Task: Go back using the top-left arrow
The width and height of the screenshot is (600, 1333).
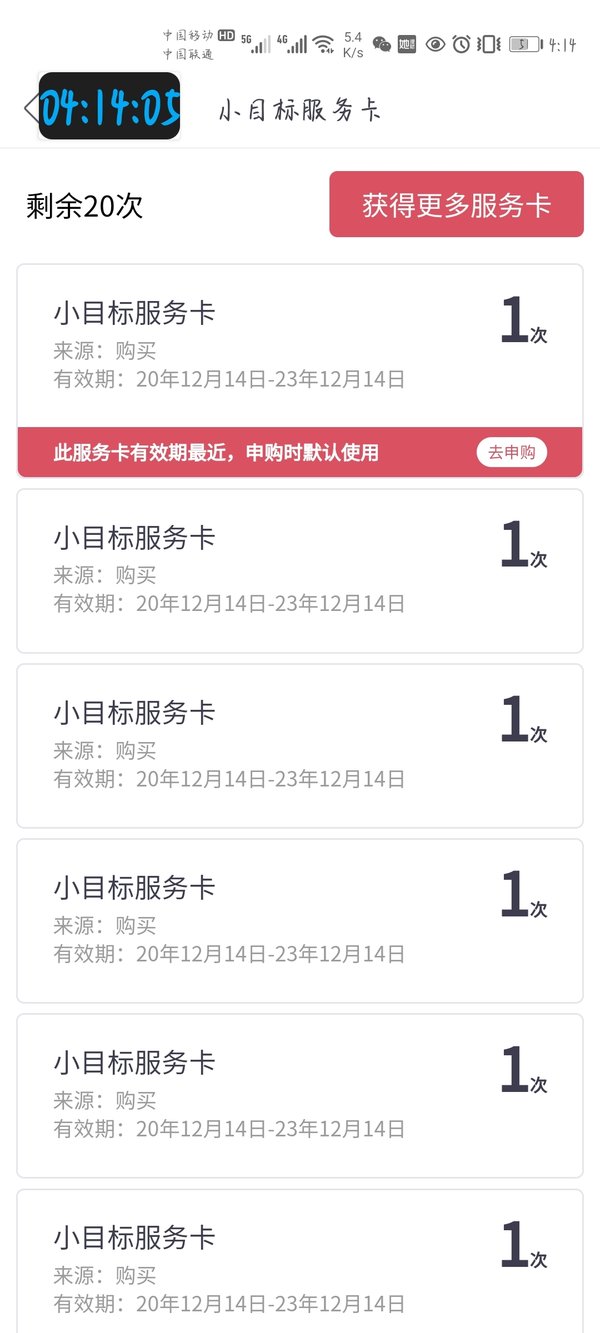Action: click(30, 107)
